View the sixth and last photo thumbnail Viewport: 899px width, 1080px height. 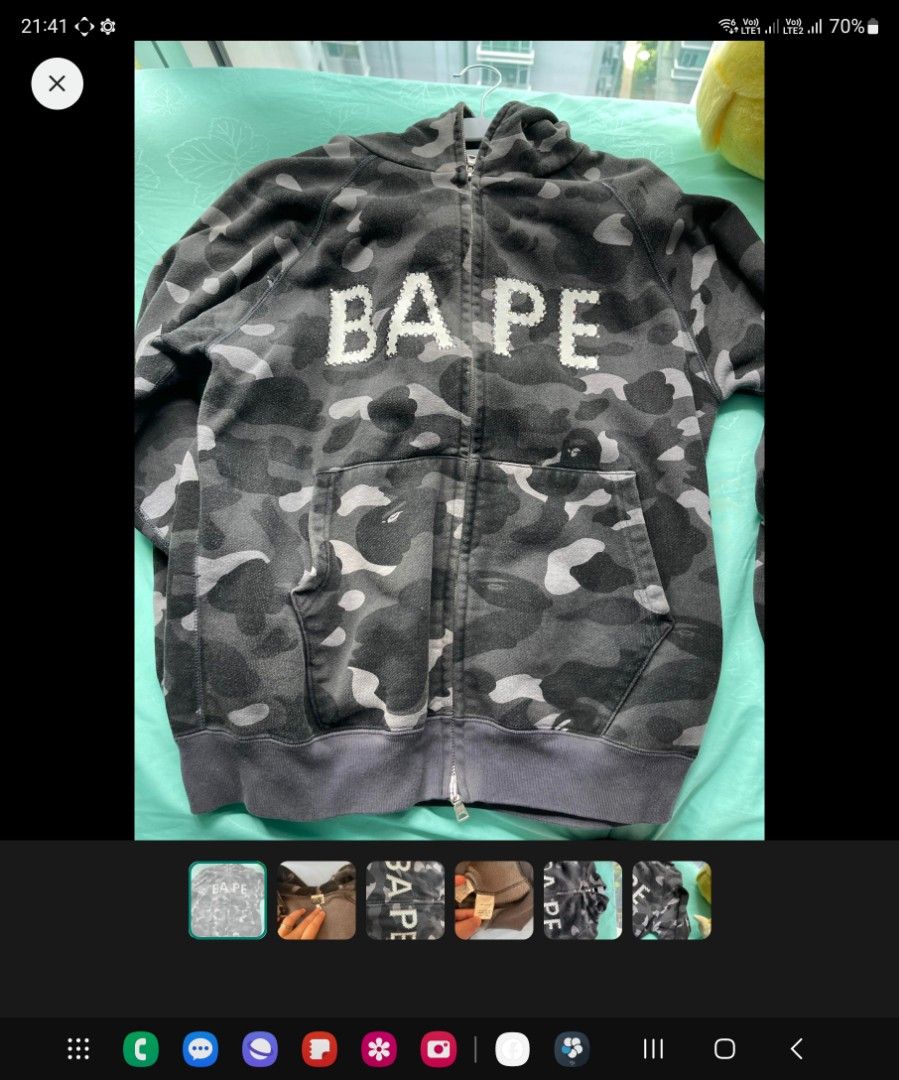pos(671,900)
